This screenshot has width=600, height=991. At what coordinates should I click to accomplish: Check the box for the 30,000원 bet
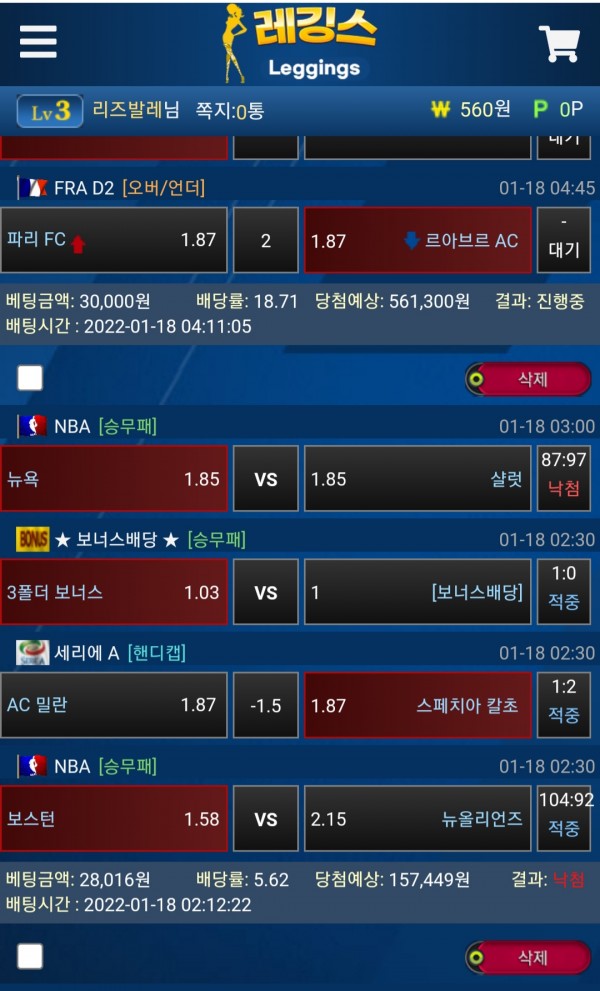[30, 378]
